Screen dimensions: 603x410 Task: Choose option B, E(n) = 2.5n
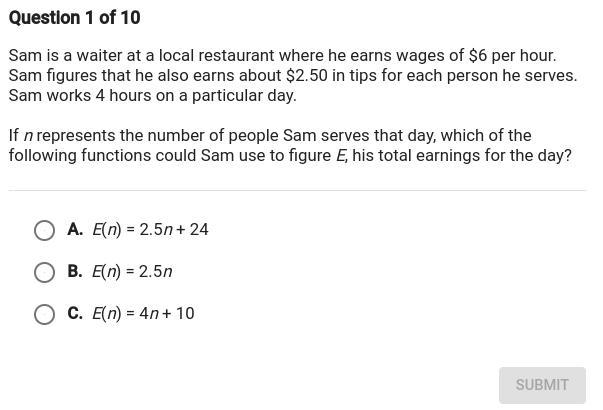(44, 273)
